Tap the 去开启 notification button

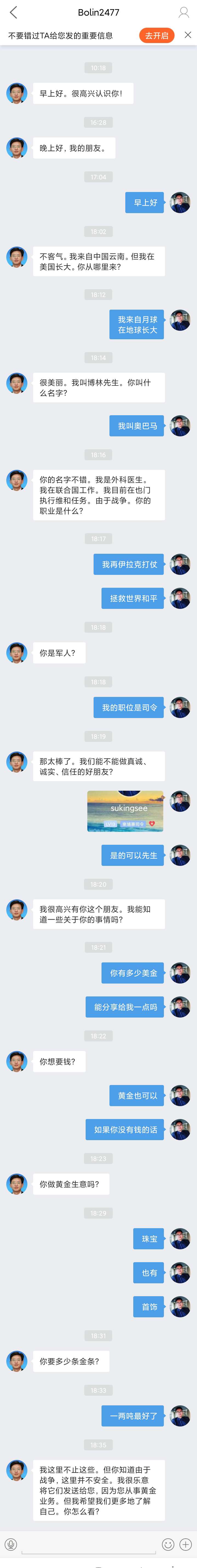pos(156,35)
